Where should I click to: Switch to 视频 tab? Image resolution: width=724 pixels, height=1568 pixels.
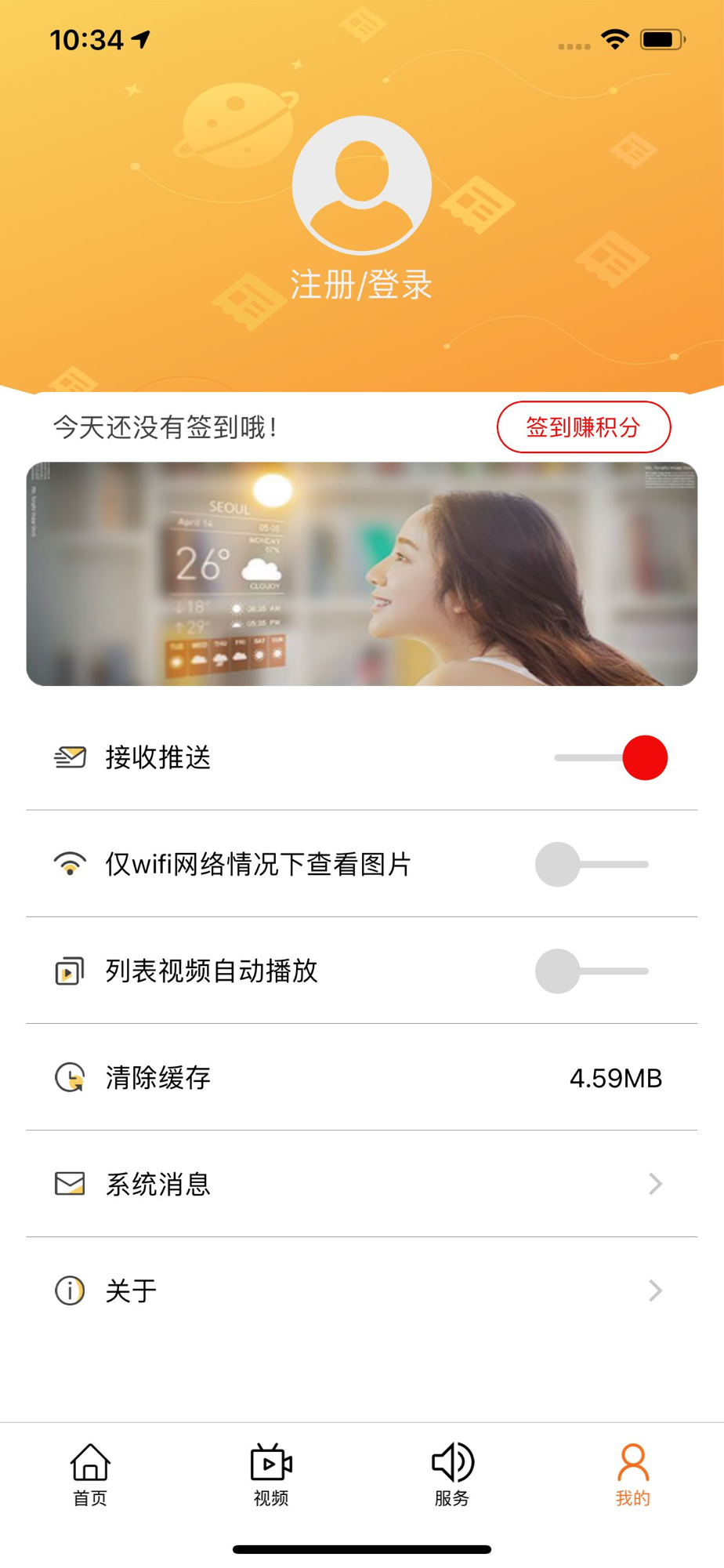[271, 1475]
